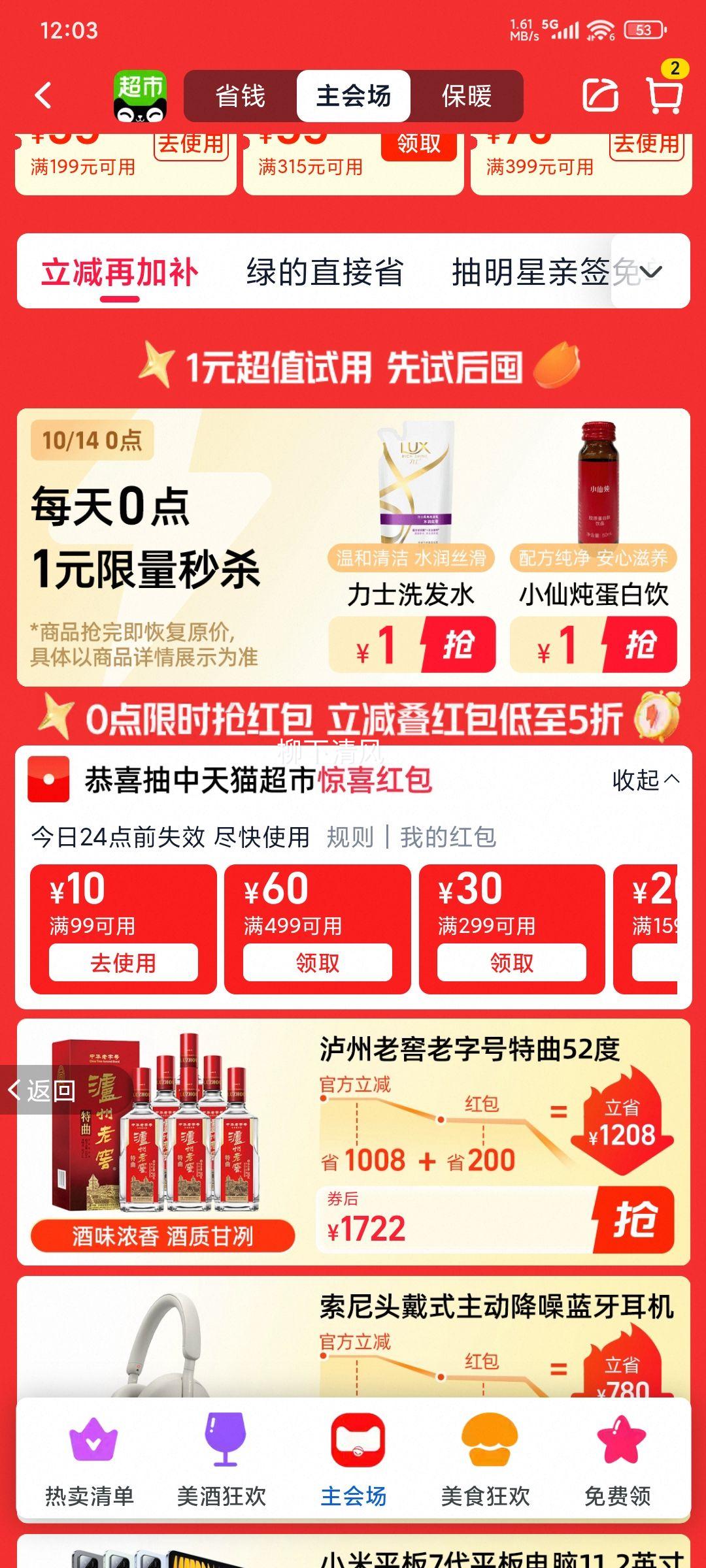The height and width of the screenshot is (1568, 706).
Task: Grab 力士洗发水 for ¥1
Action: (x=458, y=645)
